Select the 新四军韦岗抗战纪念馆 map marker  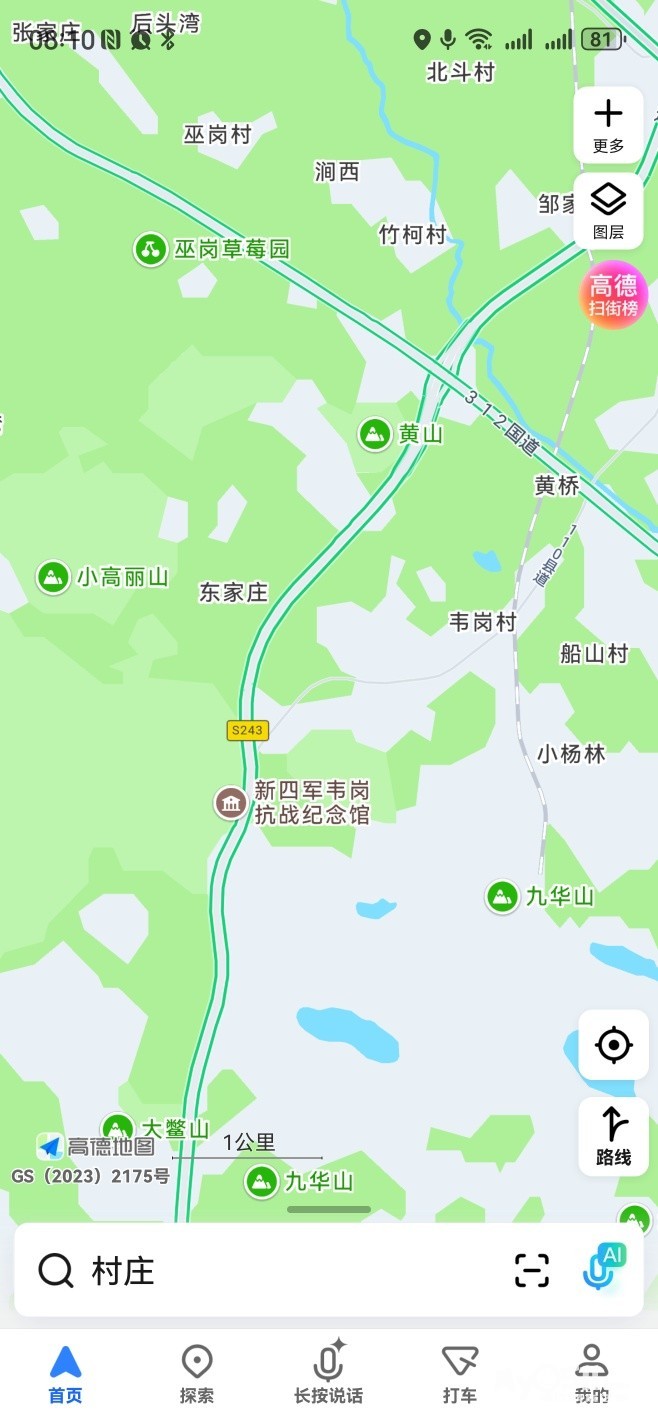click(232, 802)
